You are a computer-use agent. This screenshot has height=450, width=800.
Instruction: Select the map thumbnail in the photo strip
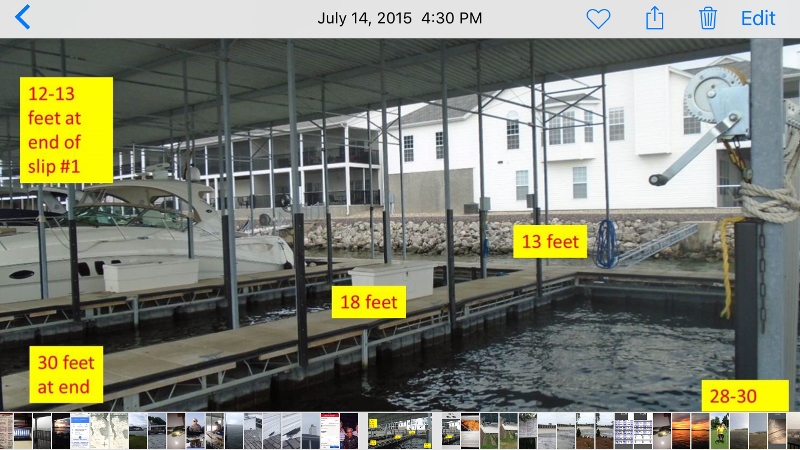click(99, 431)
